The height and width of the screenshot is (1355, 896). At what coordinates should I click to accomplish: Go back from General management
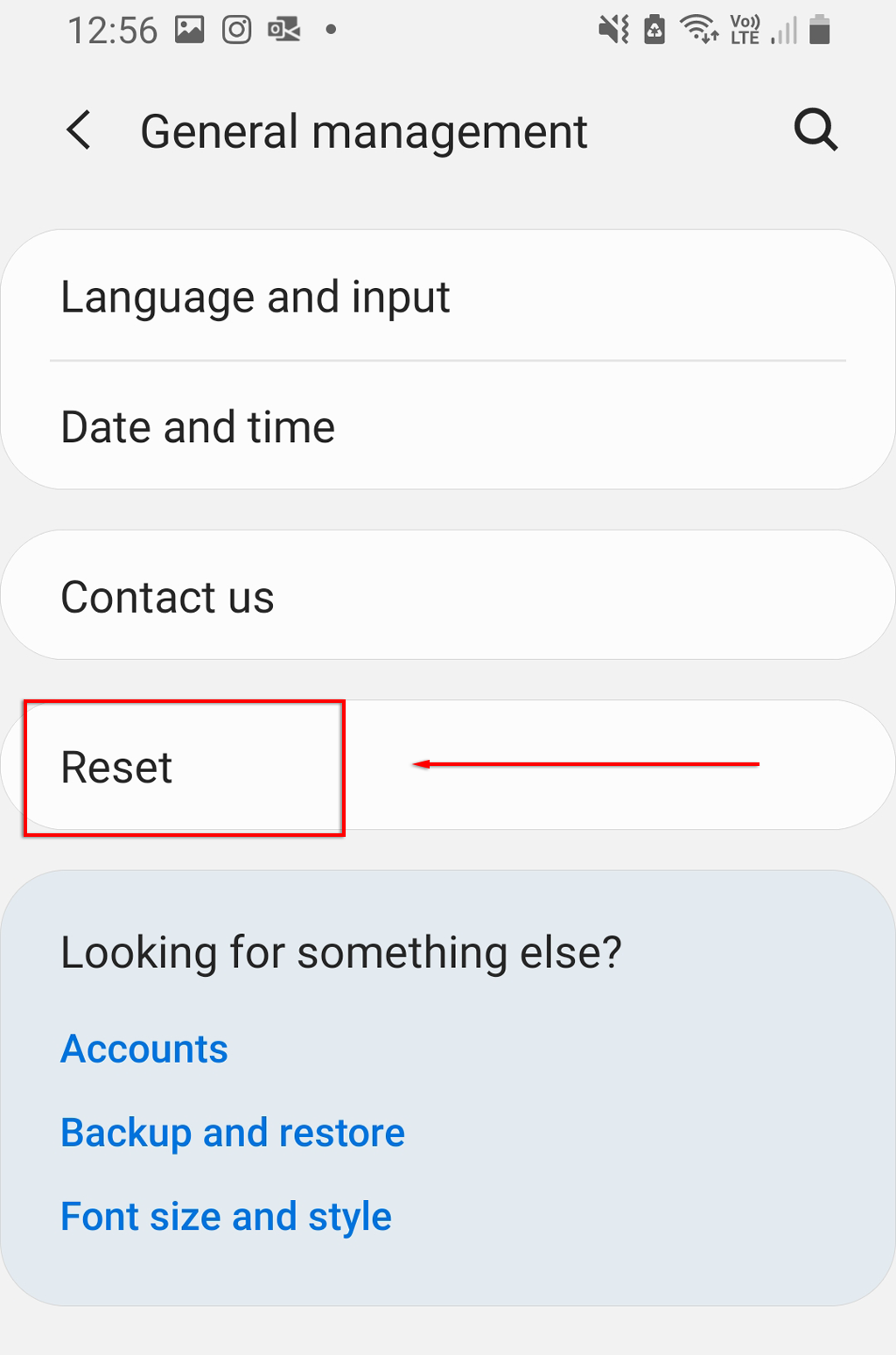point(79,131)
